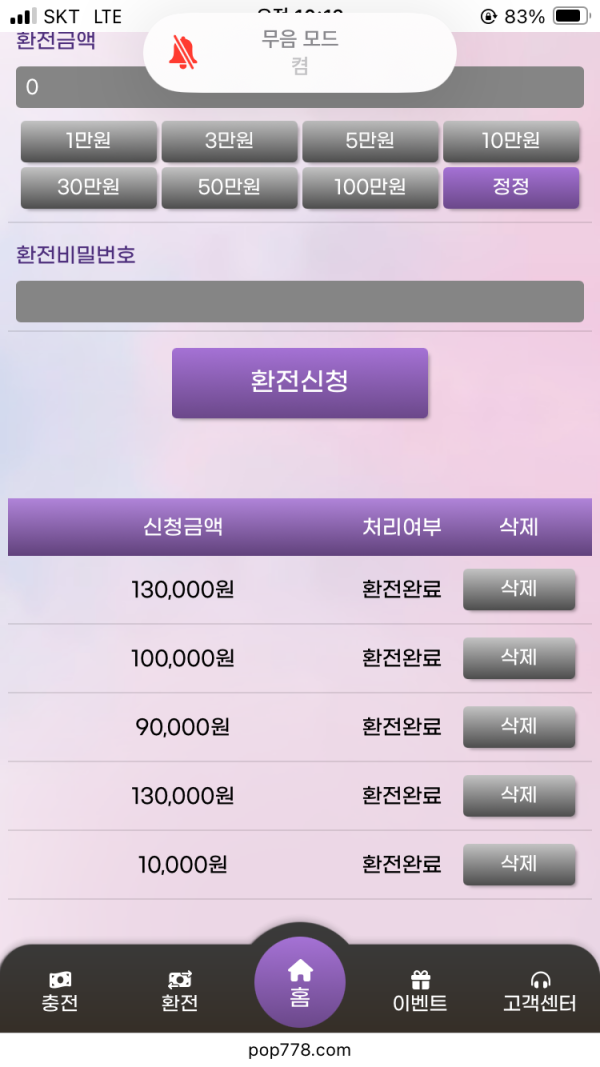Switch to the 환전 tab
600x1067 pixels.
(x=180, y=991)
